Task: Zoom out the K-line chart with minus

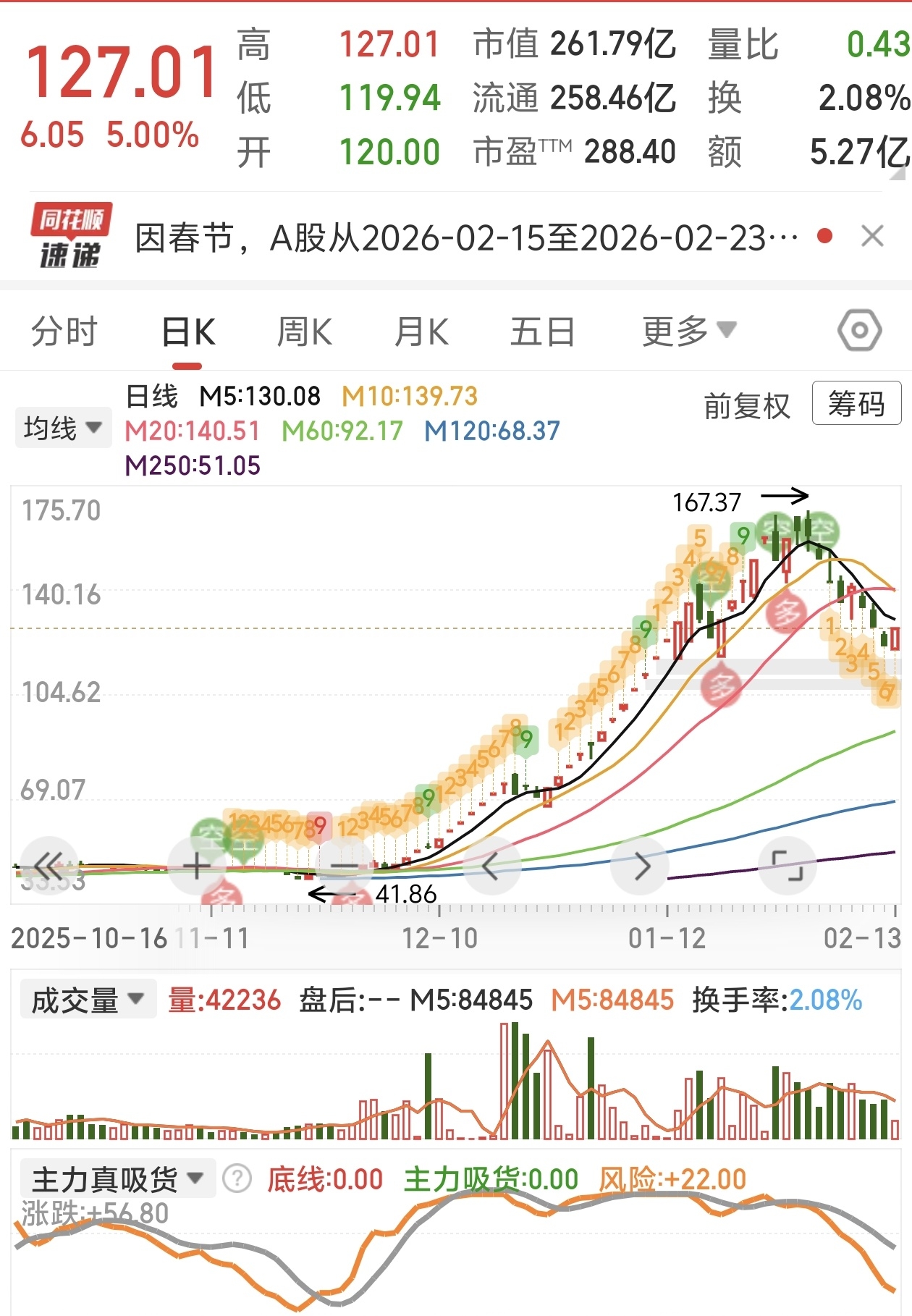Action: pyautogui.click(x=345, y=866)
